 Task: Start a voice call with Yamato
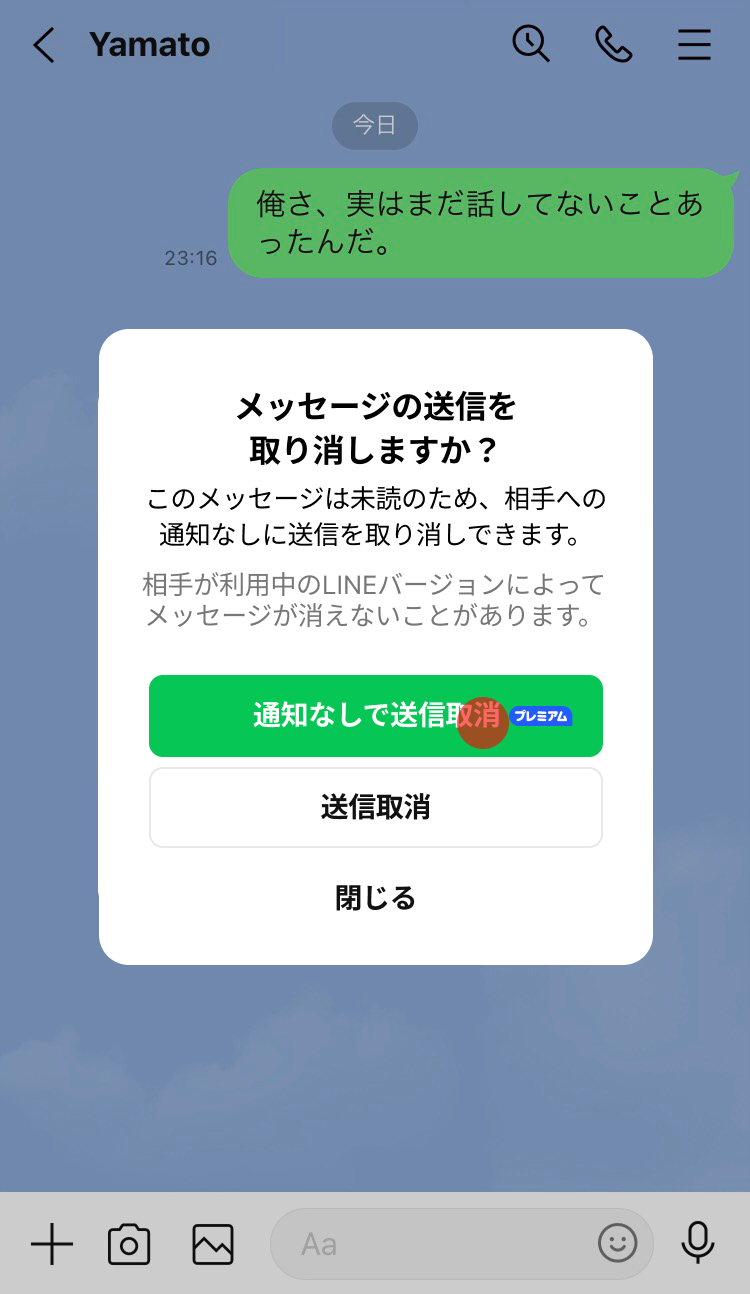coord(614,44)
